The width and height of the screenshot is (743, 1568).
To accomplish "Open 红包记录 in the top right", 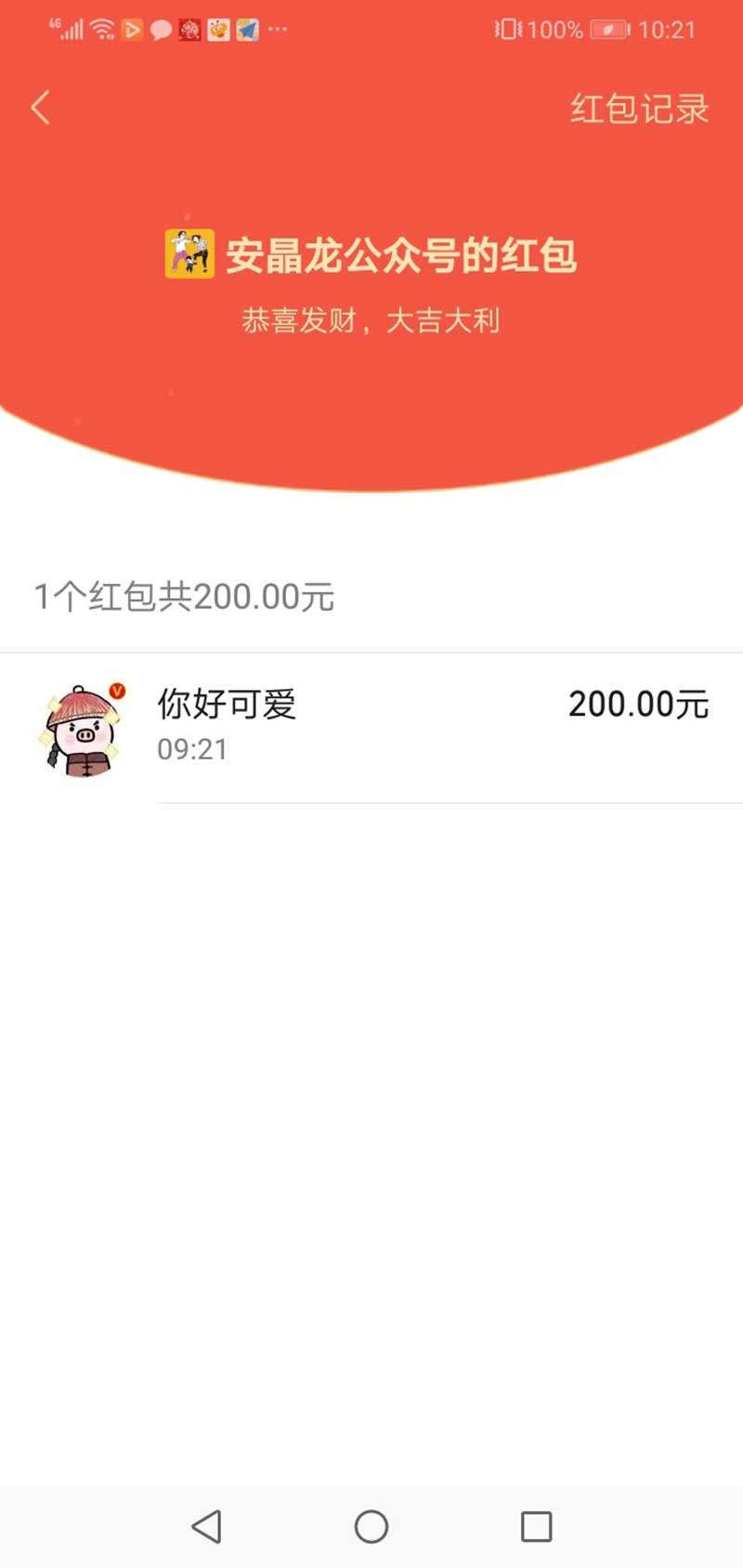I will pyautogui.click(x=639, y=110).
